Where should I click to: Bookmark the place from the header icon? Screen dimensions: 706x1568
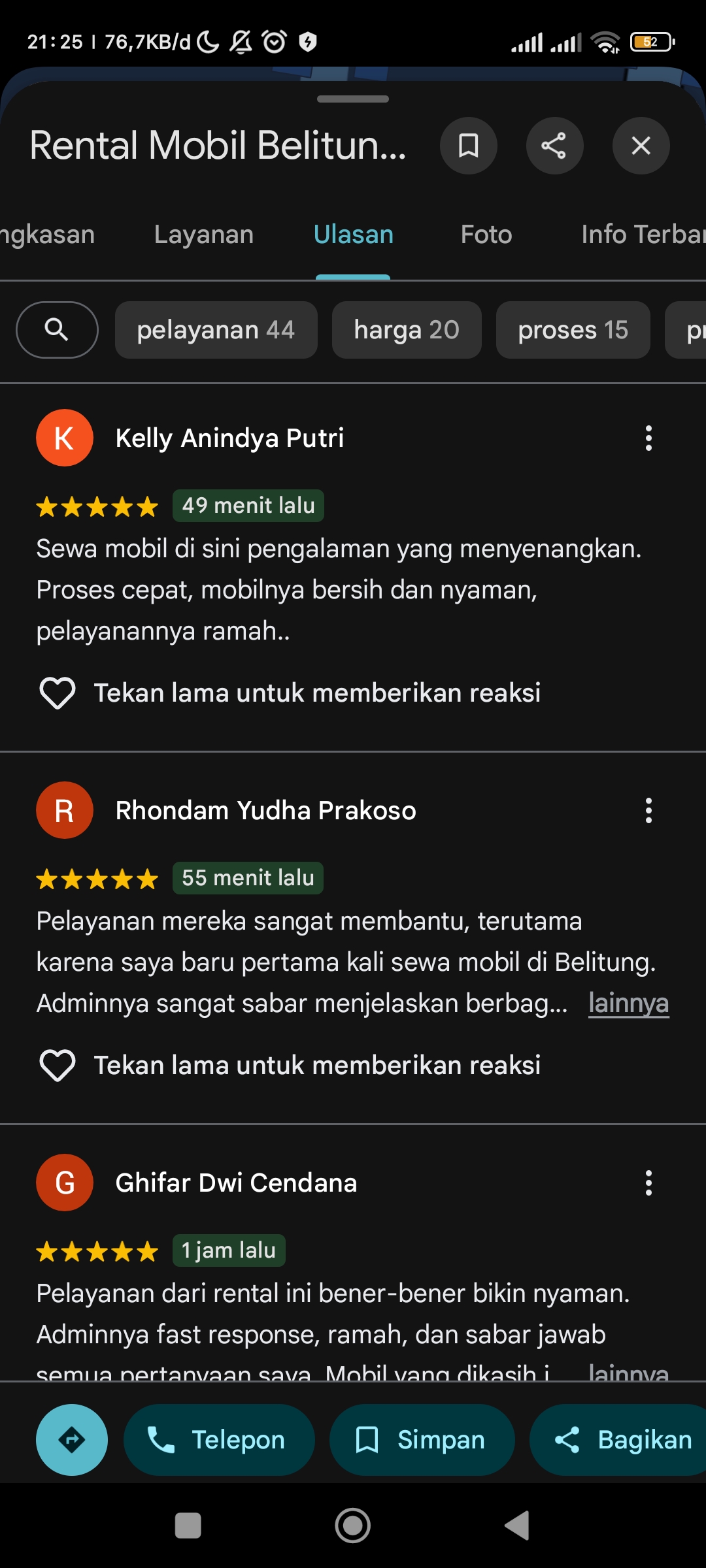[x=468, y=146]
